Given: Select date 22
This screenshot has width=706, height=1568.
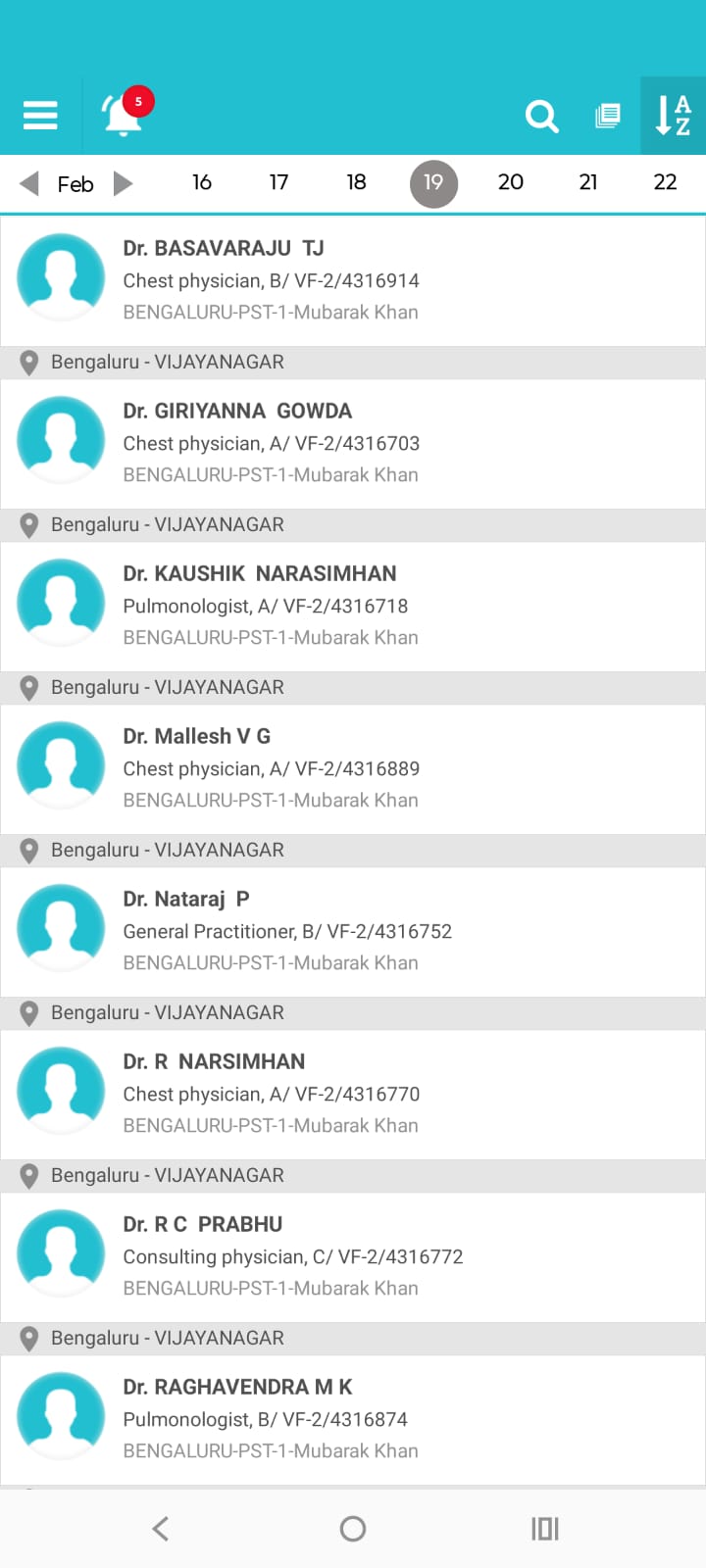Looking at the screenshot, I should pos(665,182).
